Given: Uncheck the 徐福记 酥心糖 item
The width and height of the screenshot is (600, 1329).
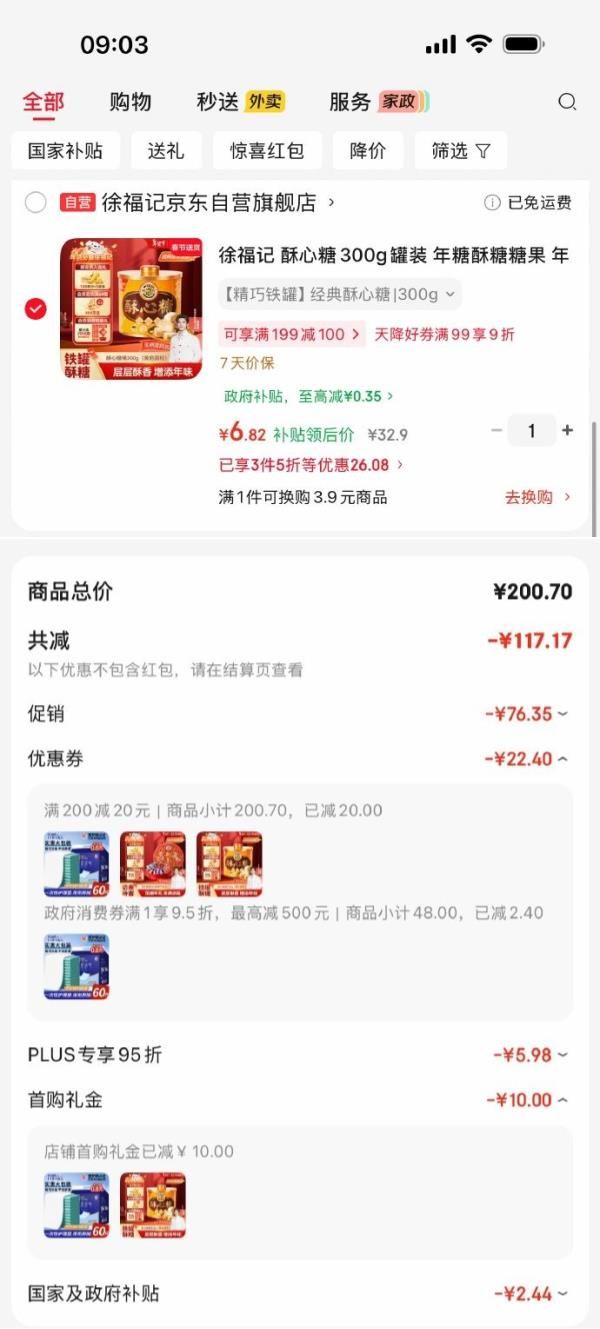Looking at the screenshot, I should coord(36,309).
